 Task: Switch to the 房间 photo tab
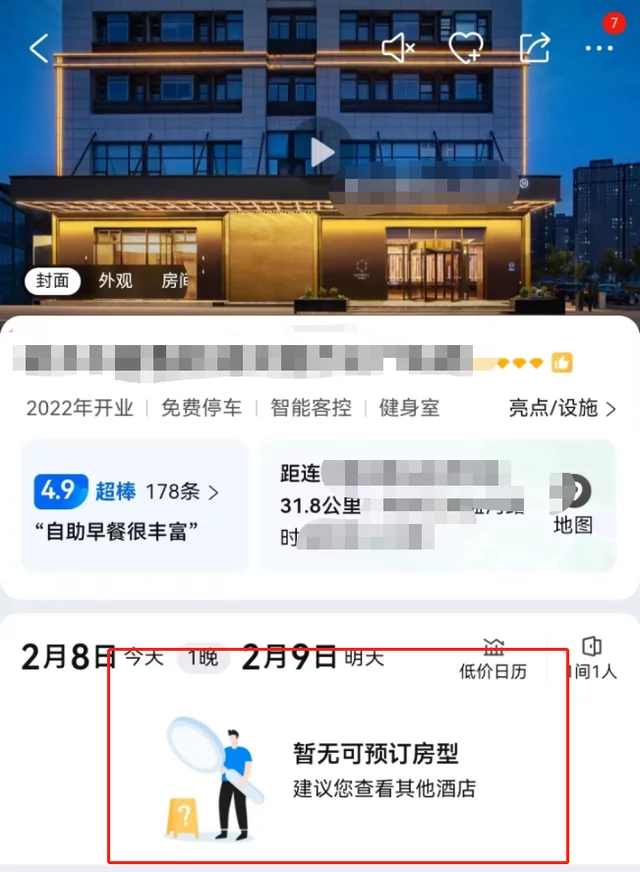click(x=176, y=281)
